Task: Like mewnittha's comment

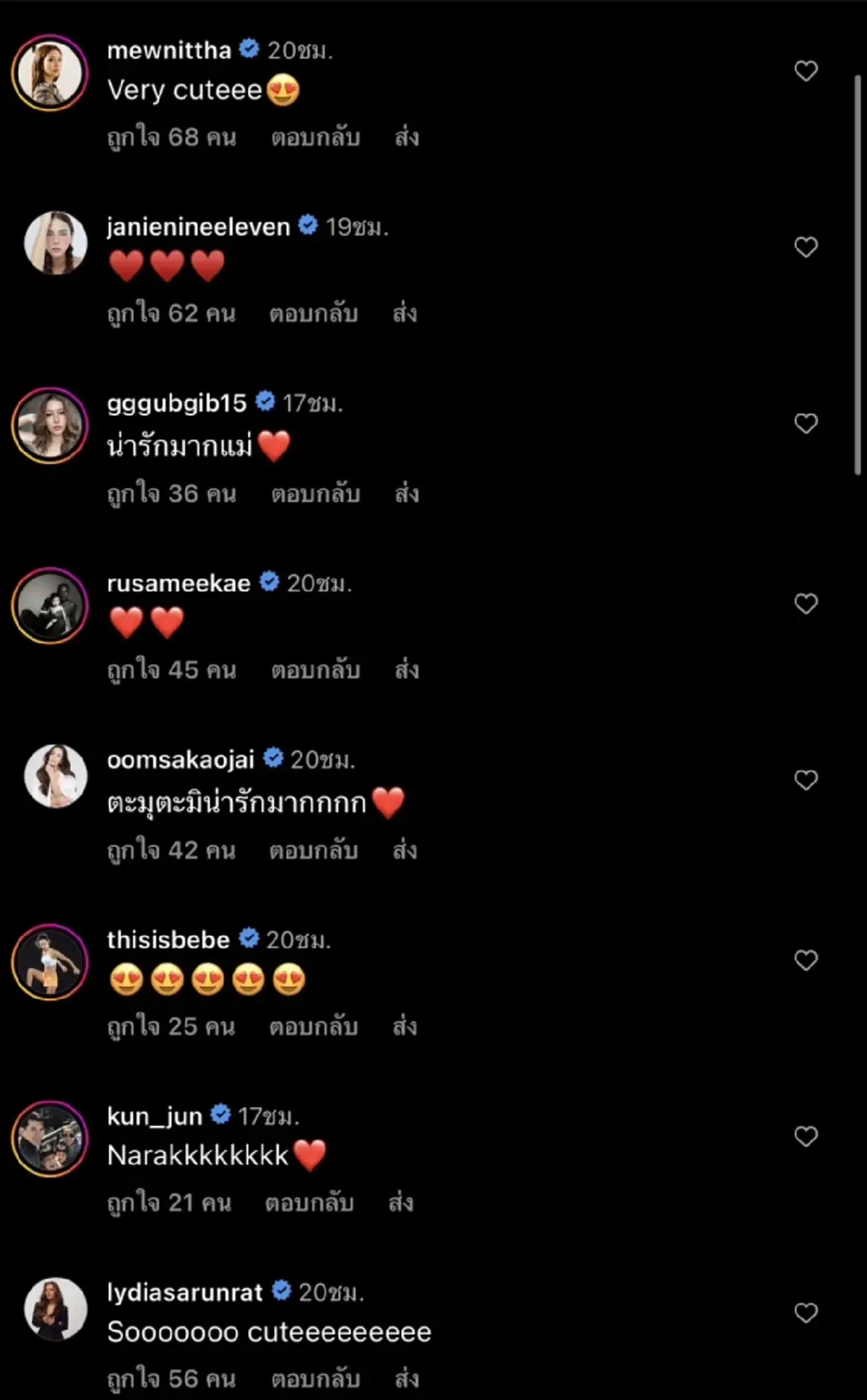Action: coord(806,71)
